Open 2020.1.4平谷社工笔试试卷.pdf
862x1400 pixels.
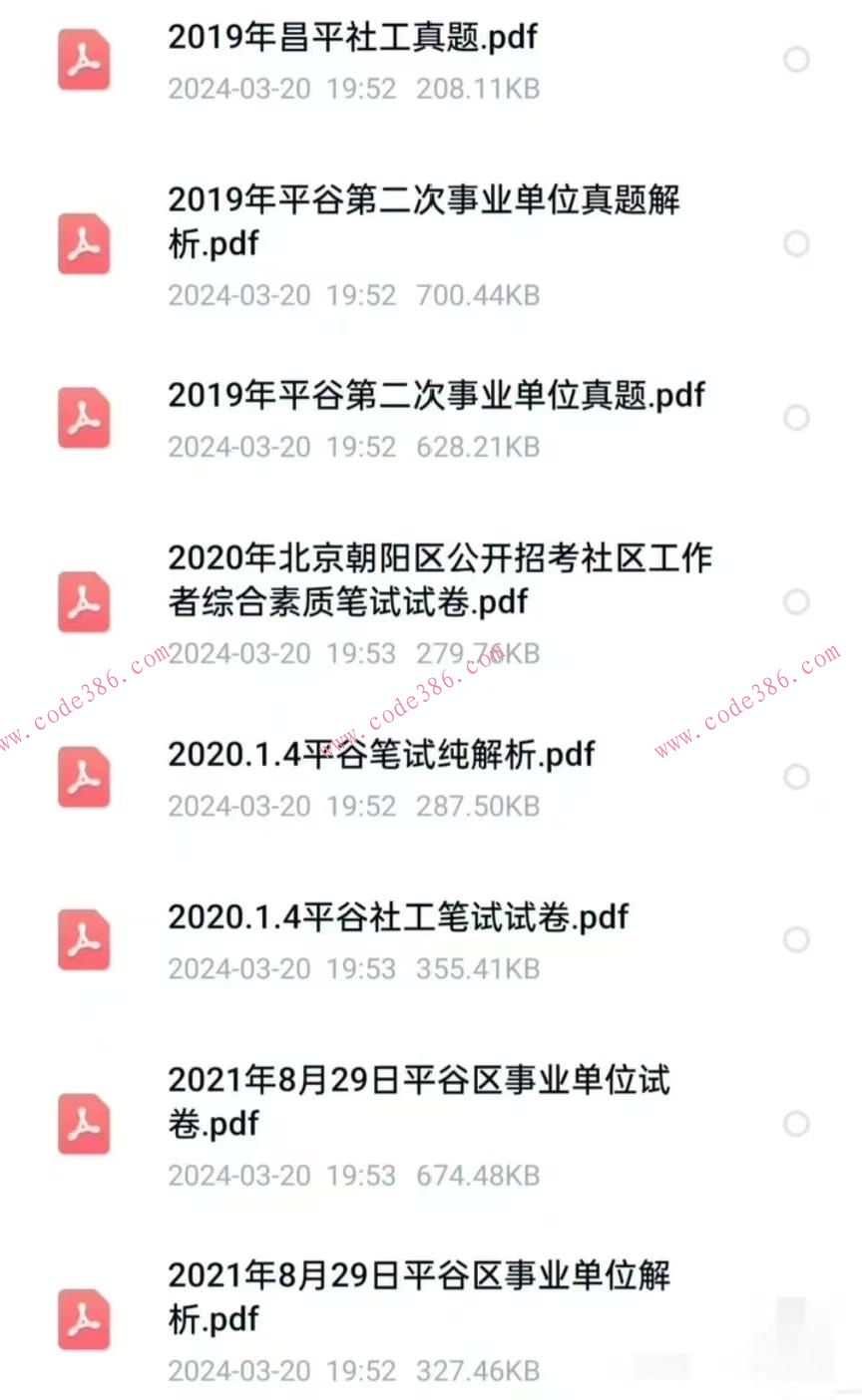[x=396, y=916]
